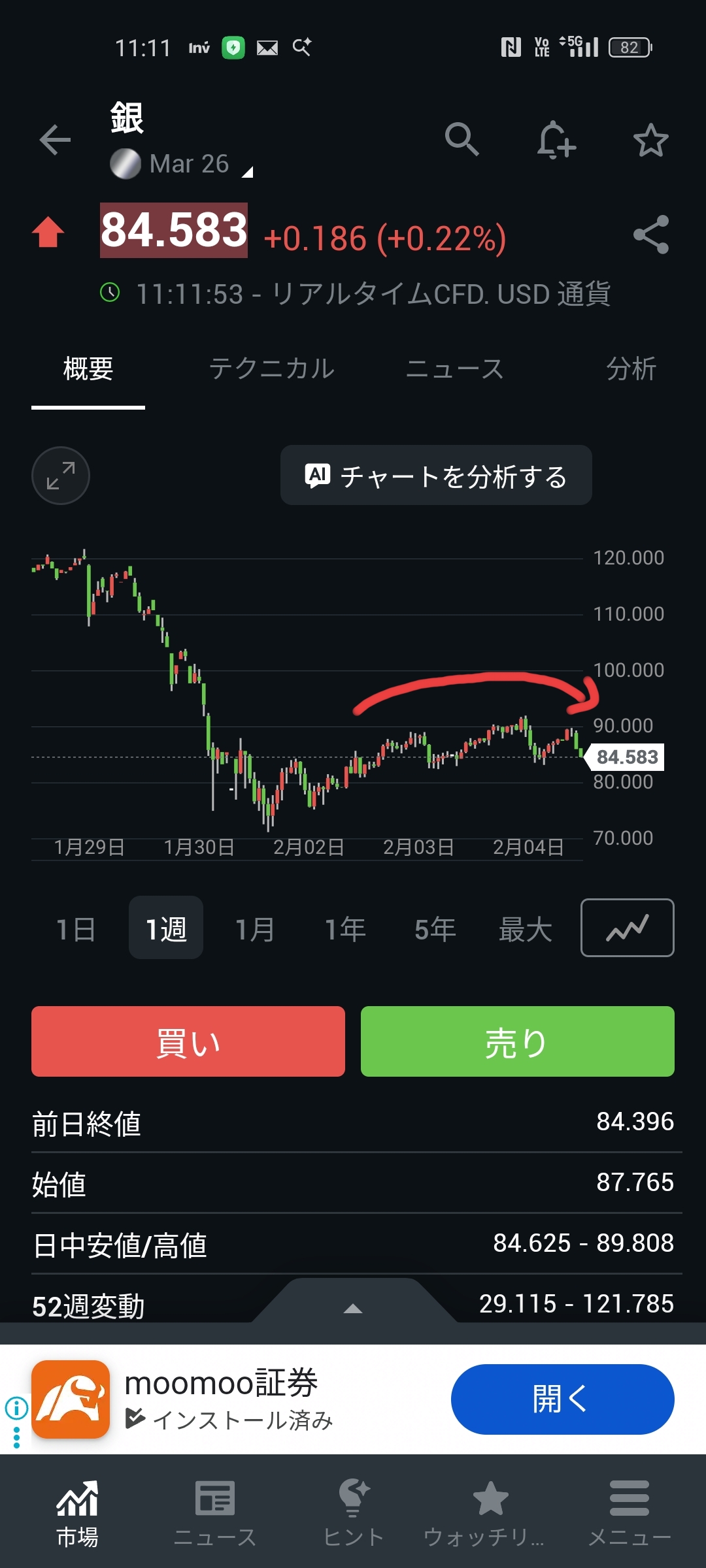Select the 1日 chart range

pos(76,928)
